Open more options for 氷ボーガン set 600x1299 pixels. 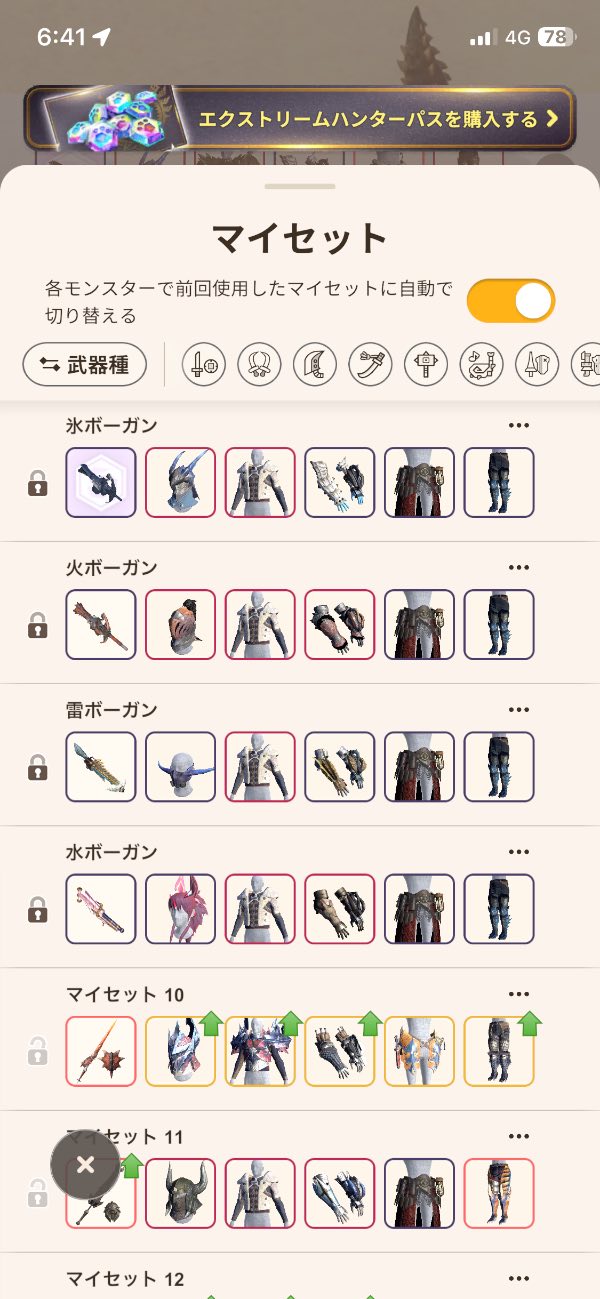518,426
